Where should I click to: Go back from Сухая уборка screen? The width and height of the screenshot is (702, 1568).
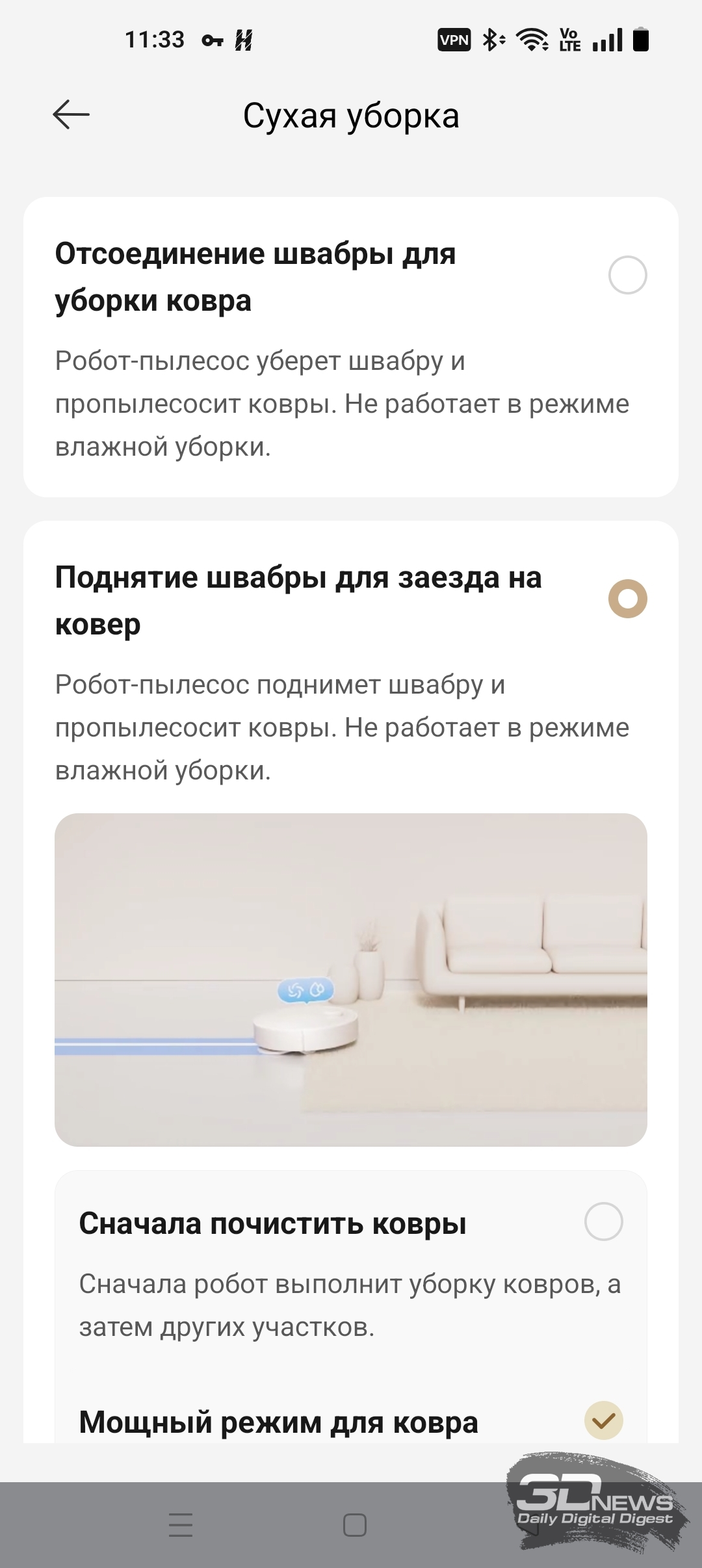[x=71, y=115]
